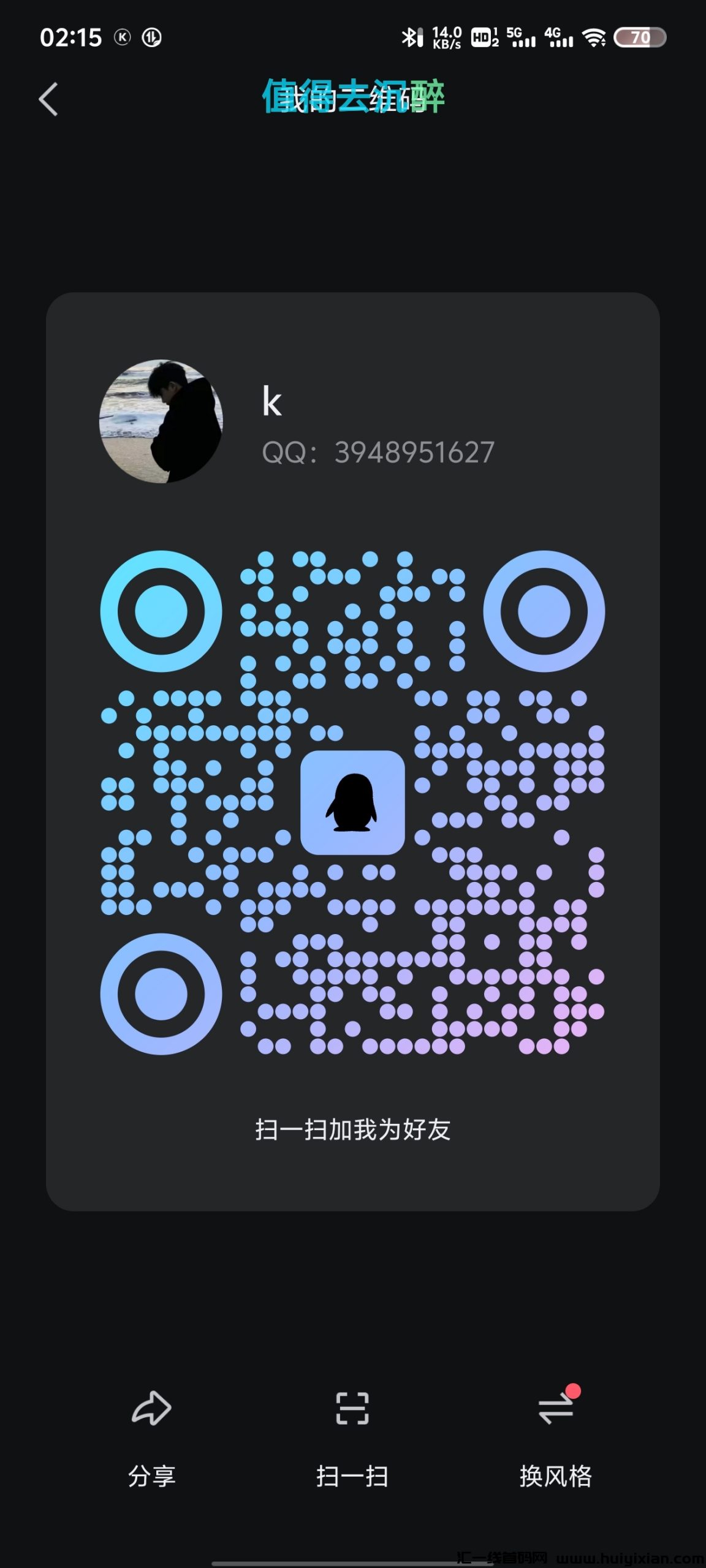Tap the Bluetooth icon in the status bar

tap(412, 37)
